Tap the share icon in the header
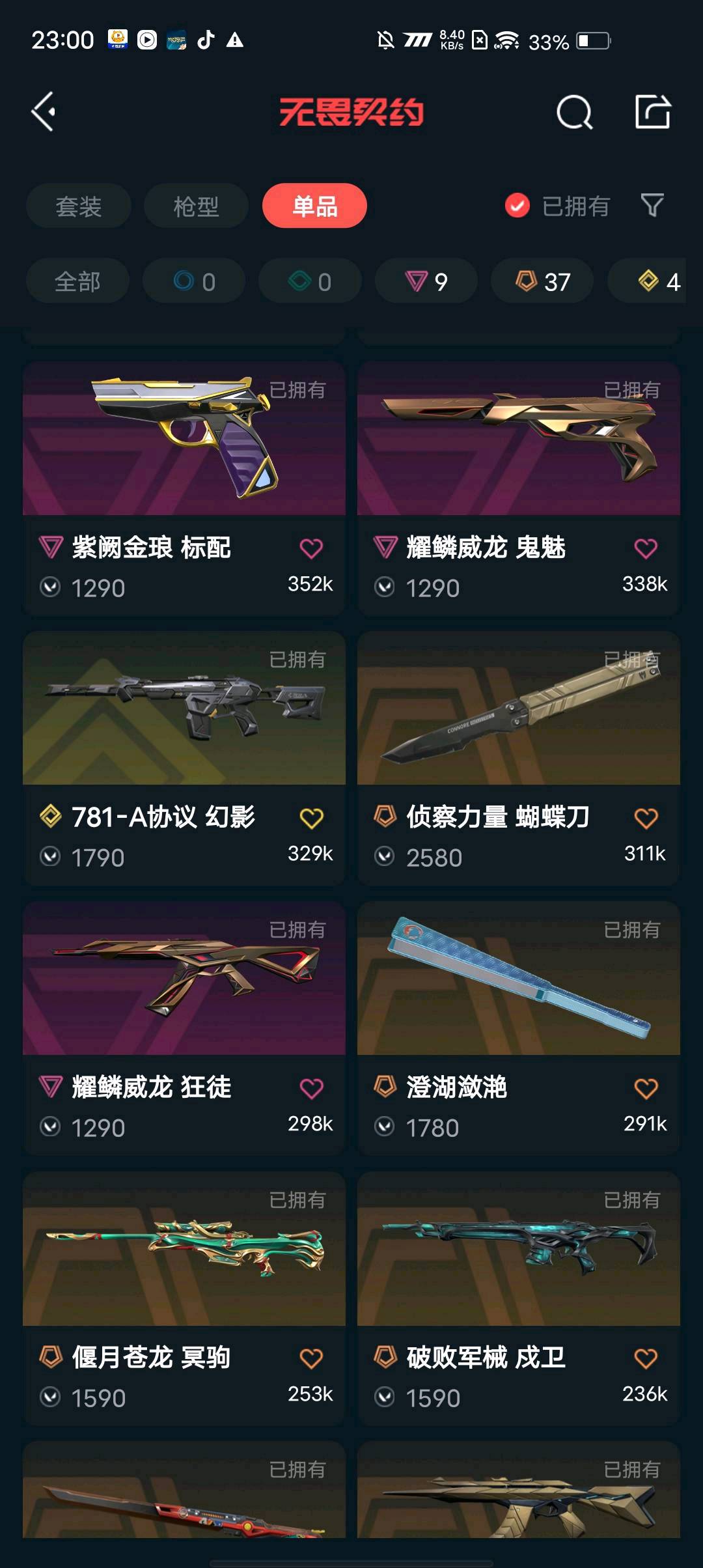 point(653,111)
